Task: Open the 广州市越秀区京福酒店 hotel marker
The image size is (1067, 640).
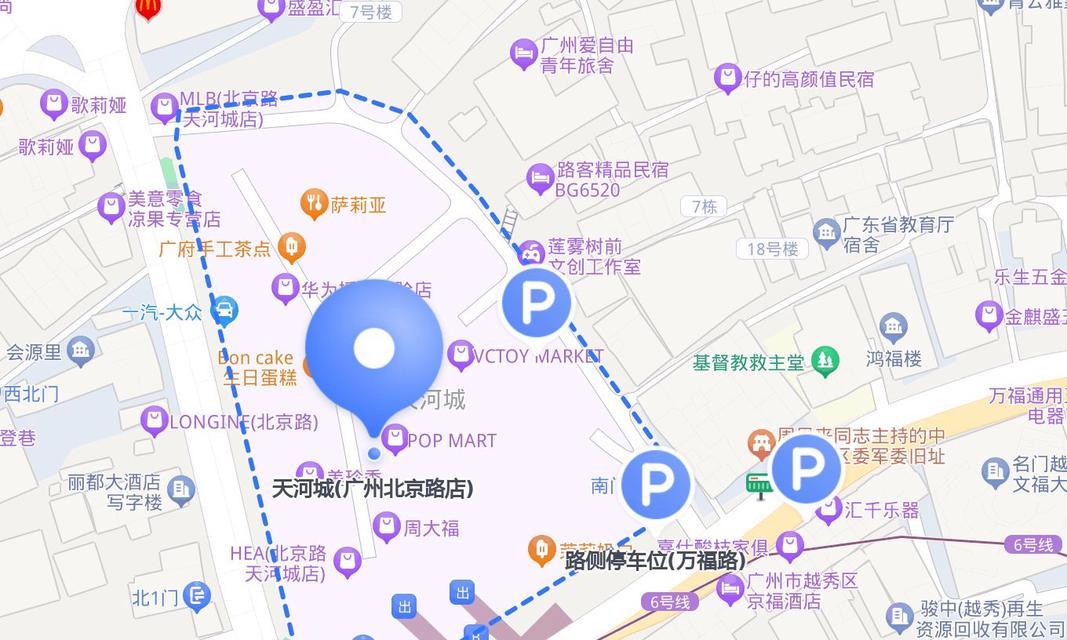Action: (x=731, y=589)
